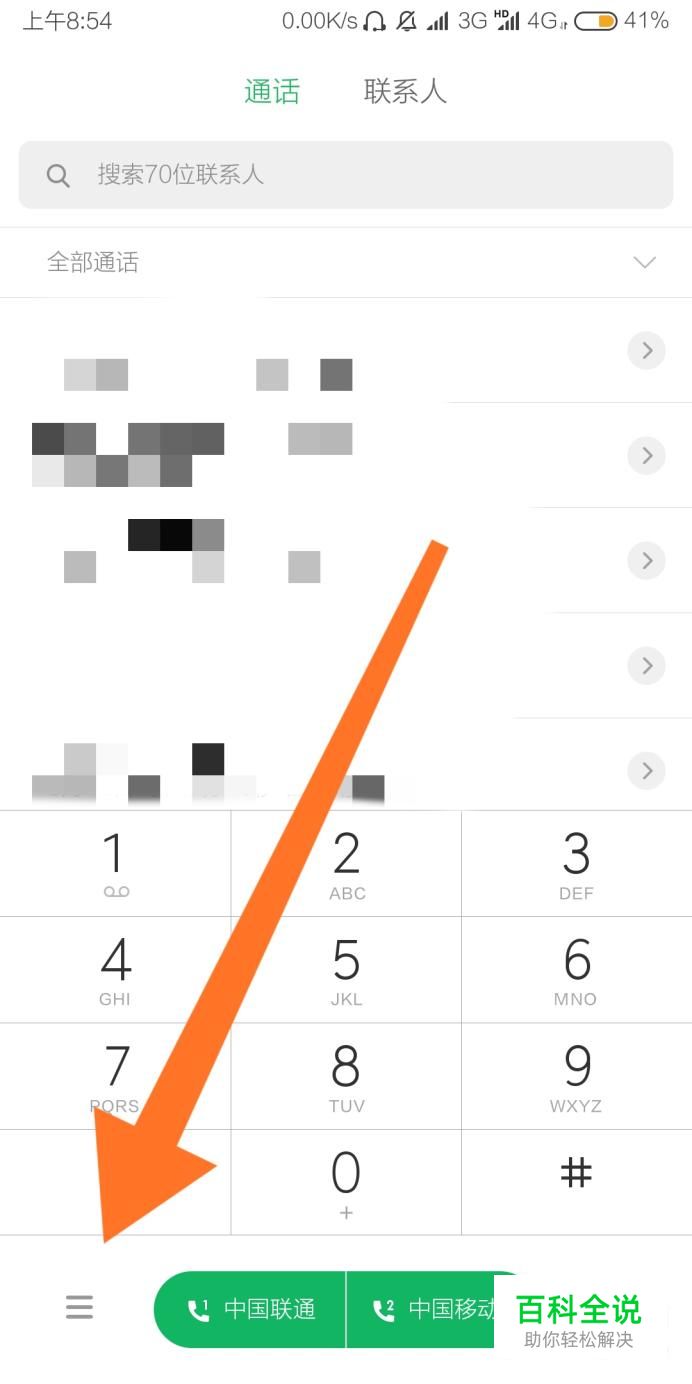
Task: Switch to the 联系人 tab
Action: (404, 92)
